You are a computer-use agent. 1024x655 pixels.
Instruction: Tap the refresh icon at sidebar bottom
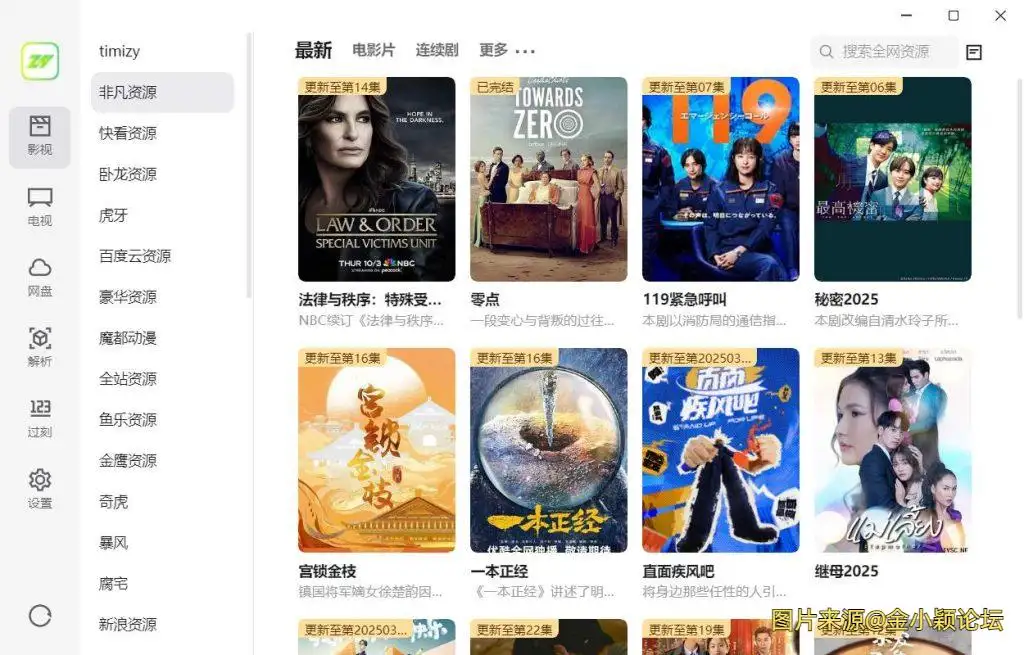[x=40, y=616]
